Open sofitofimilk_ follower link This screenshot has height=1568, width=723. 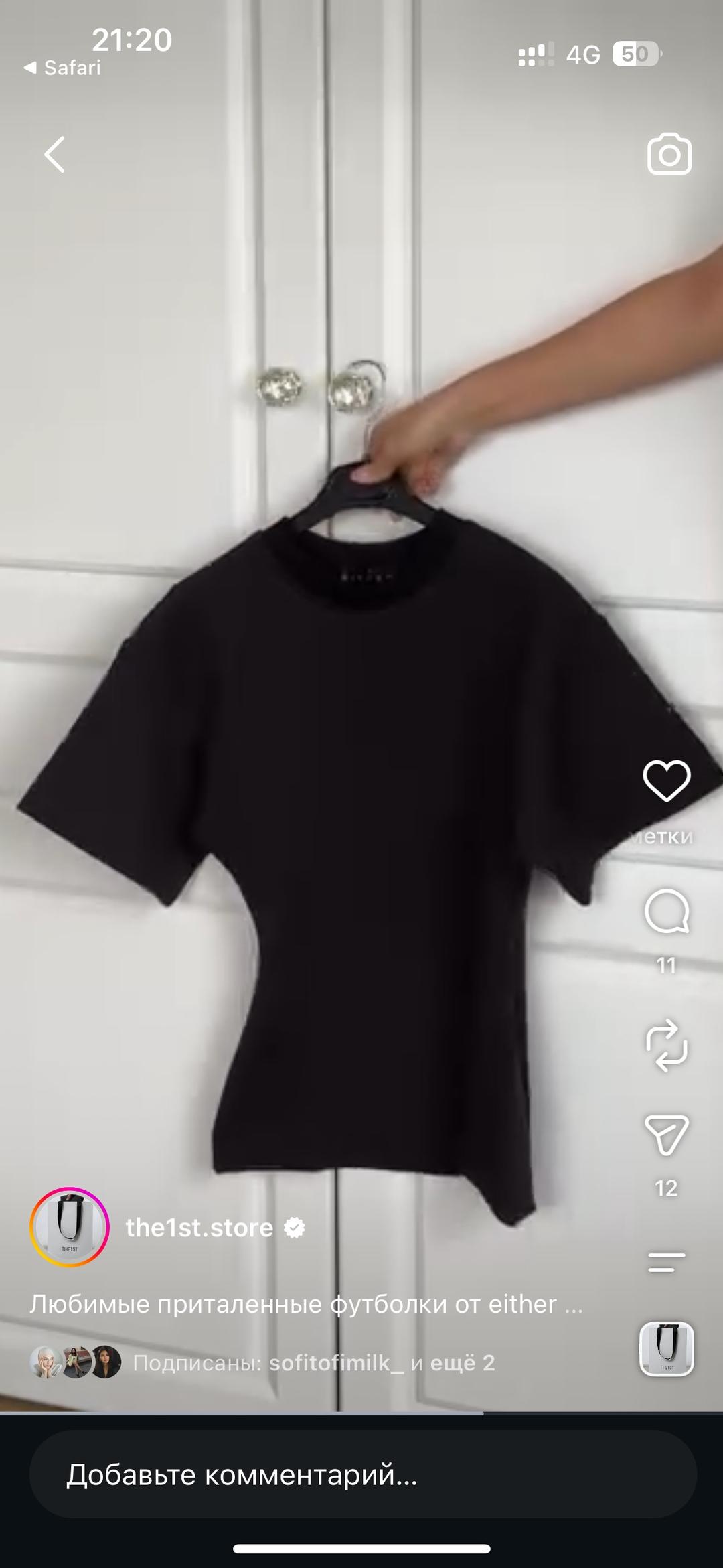tap(336, 1362)
